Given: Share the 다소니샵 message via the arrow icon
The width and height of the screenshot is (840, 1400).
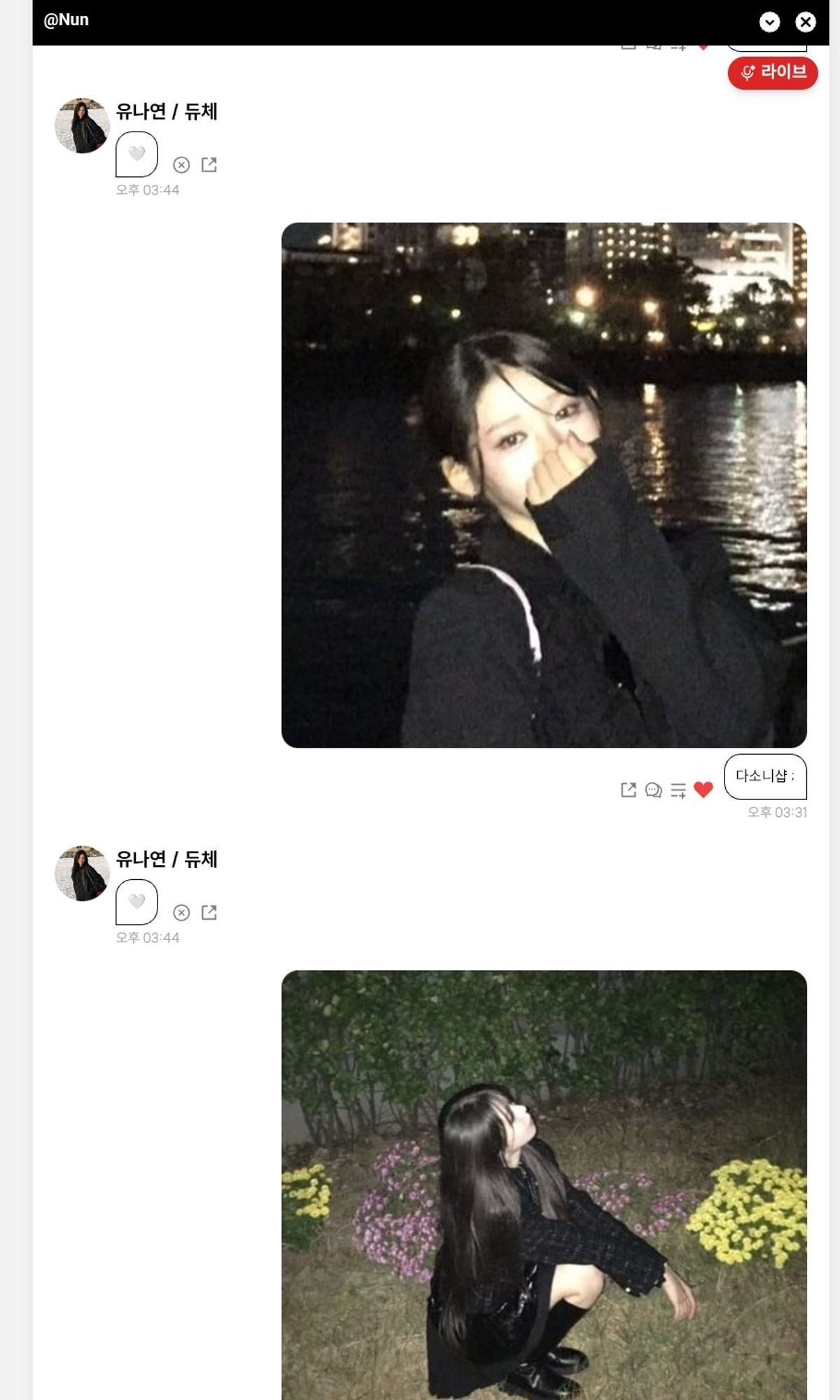Looking at the screenshot, I should [629, 790].
